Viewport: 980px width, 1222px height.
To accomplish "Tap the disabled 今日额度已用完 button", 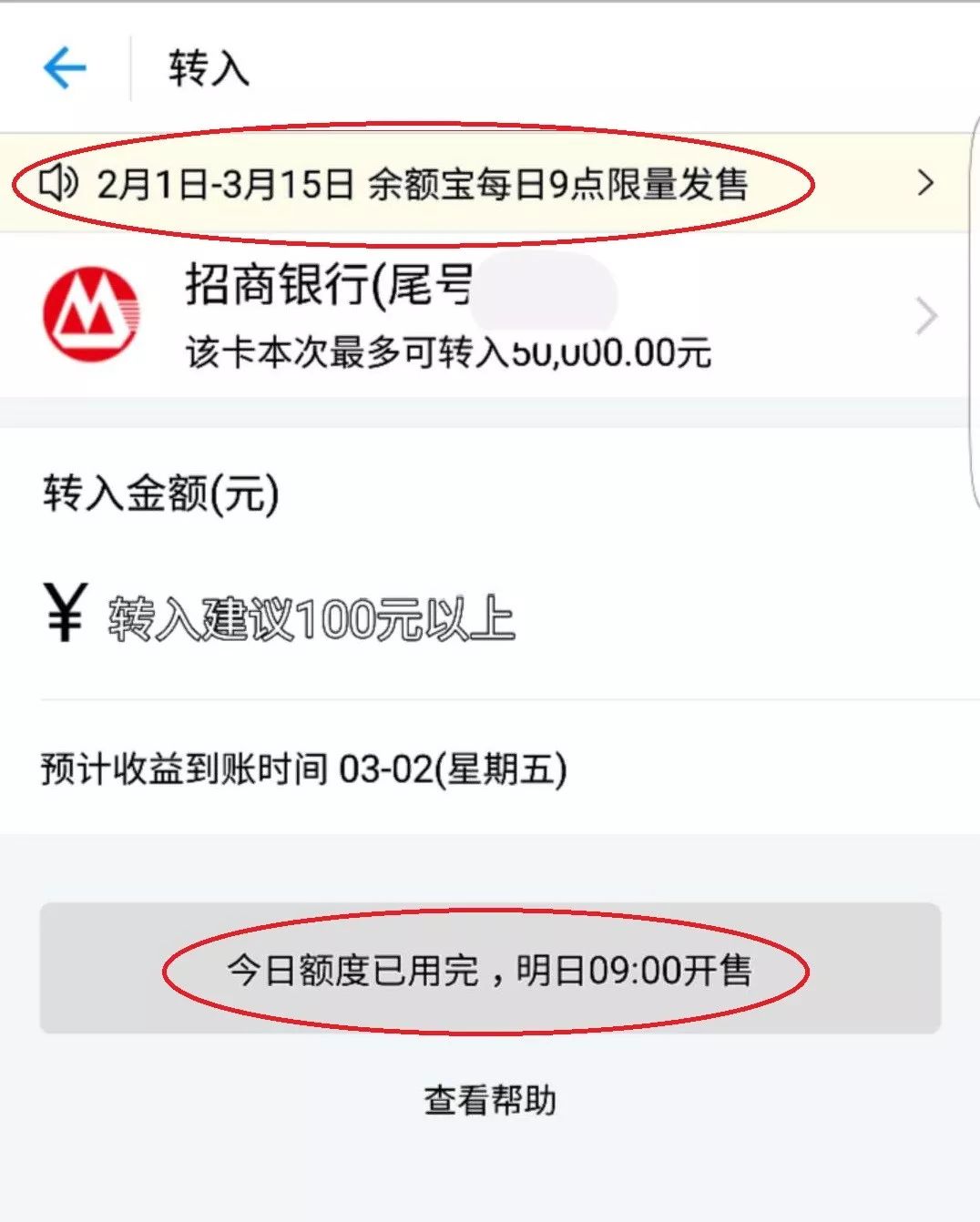I will 489,969.
